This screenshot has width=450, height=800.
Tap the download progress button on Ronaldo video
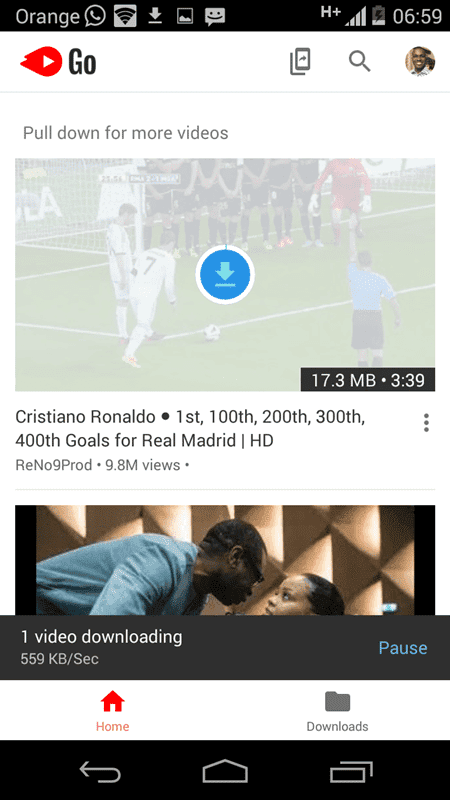point(225,274)
